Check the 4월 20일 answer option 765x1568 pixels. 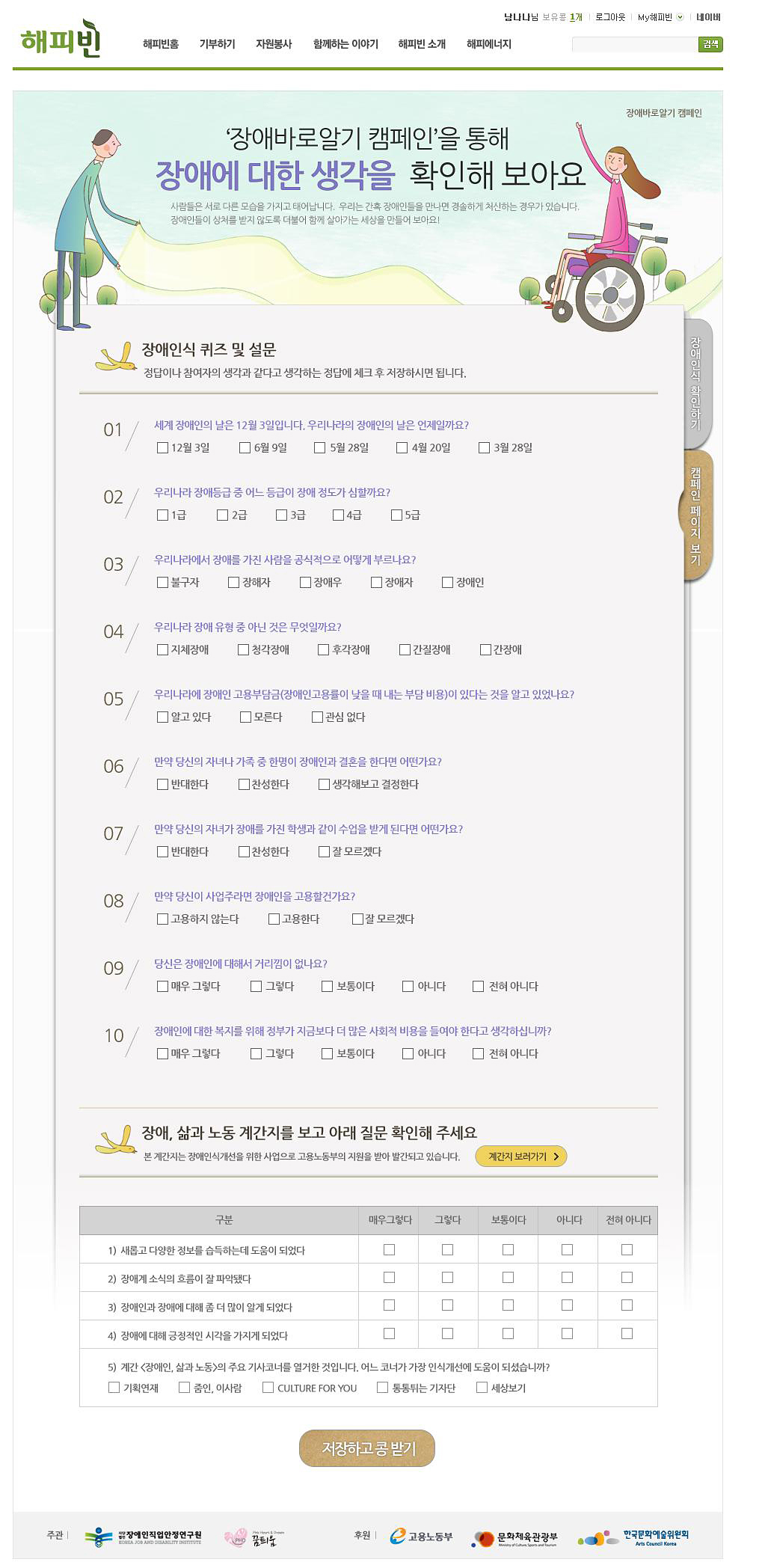click(402, 448)
